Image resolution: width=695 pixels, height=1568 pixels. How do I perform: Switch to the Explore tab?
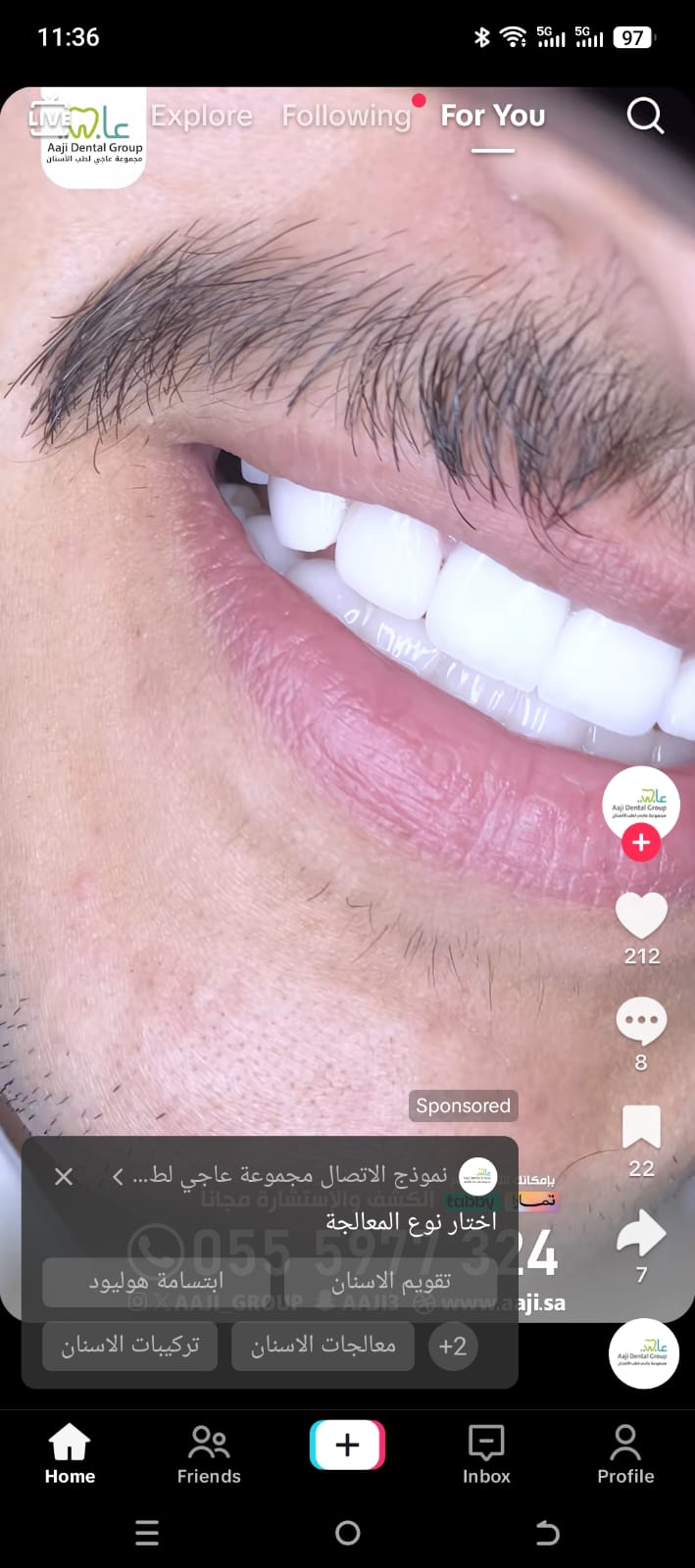(x=201, y=116)
